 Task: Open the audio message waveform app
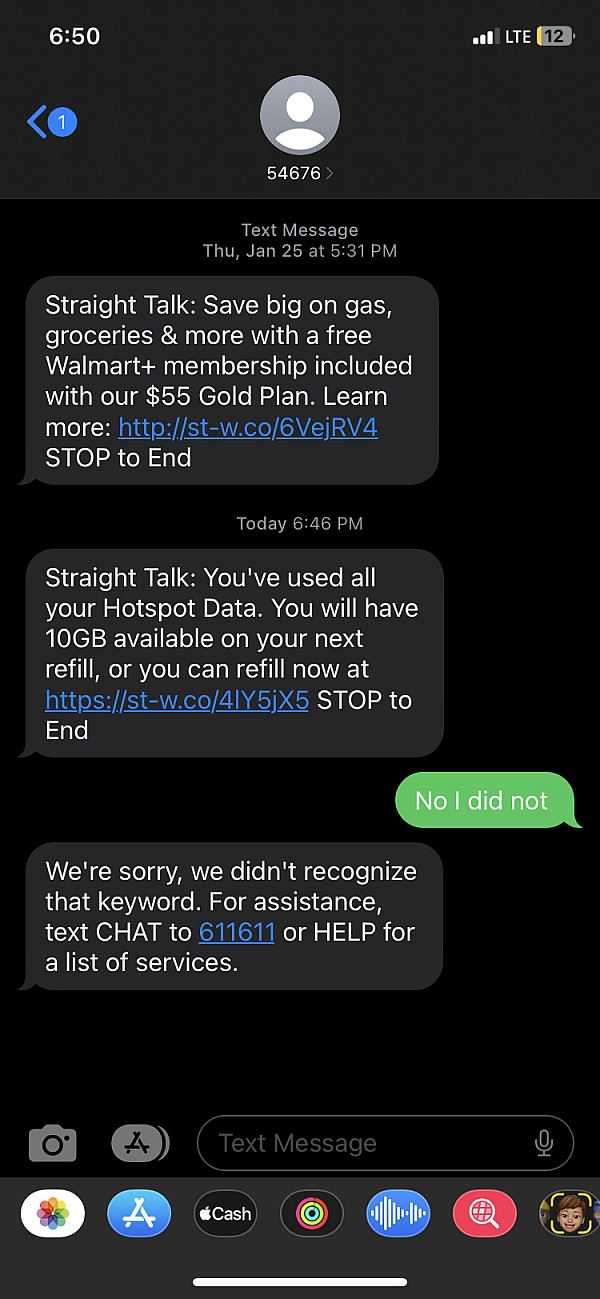(398, 1214)
